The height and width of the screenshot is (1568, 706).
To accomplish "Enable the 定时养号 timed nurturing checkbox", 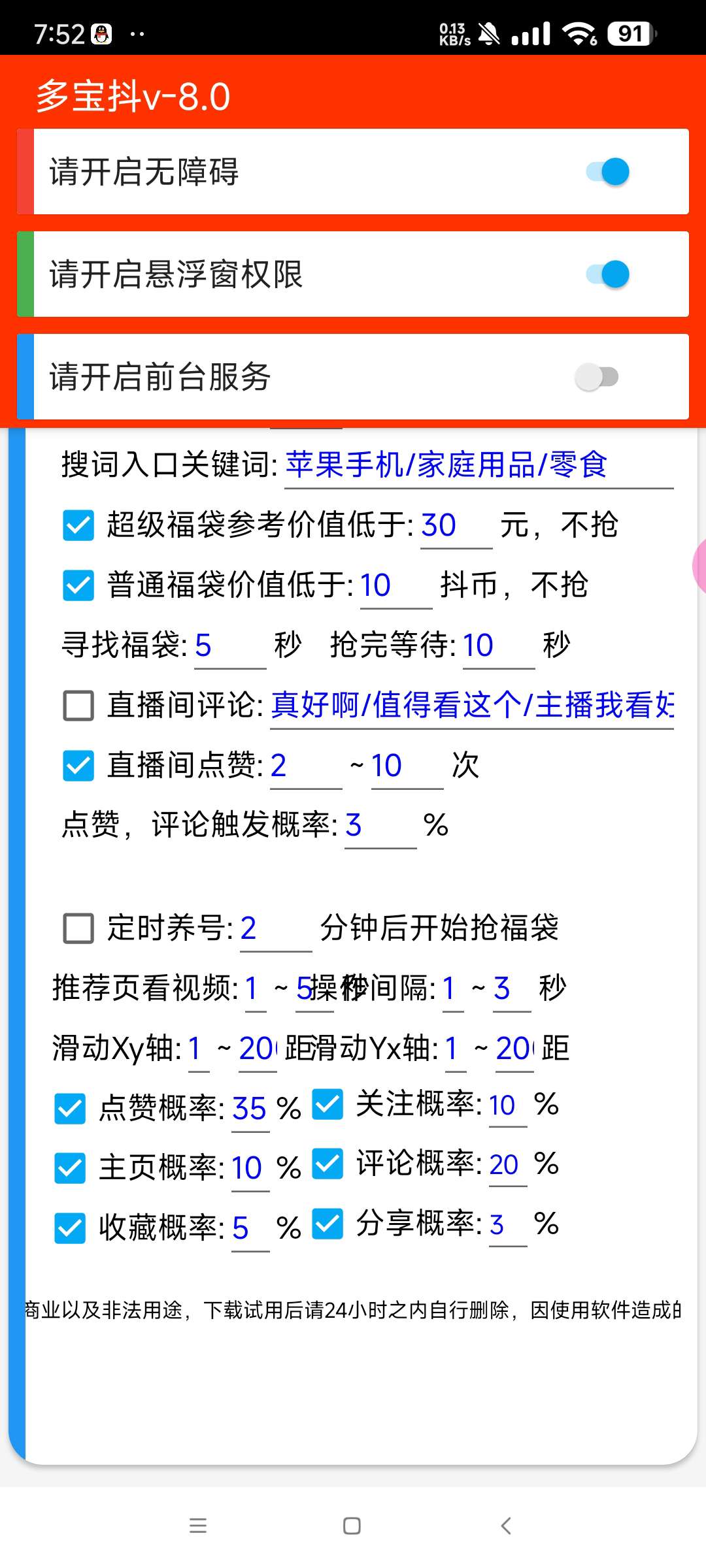I will pyautogui.click(x=77, y=928).
